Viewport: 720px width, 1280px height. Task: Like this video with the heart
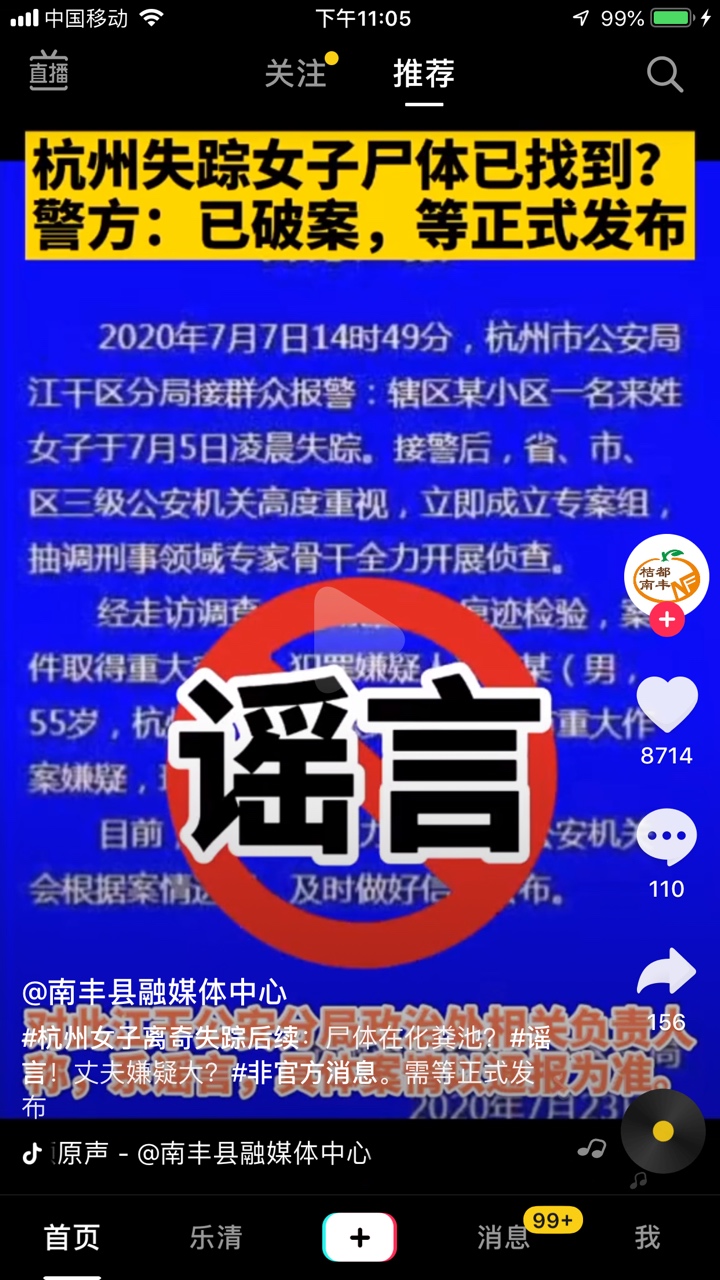click(x=666, y=705)
